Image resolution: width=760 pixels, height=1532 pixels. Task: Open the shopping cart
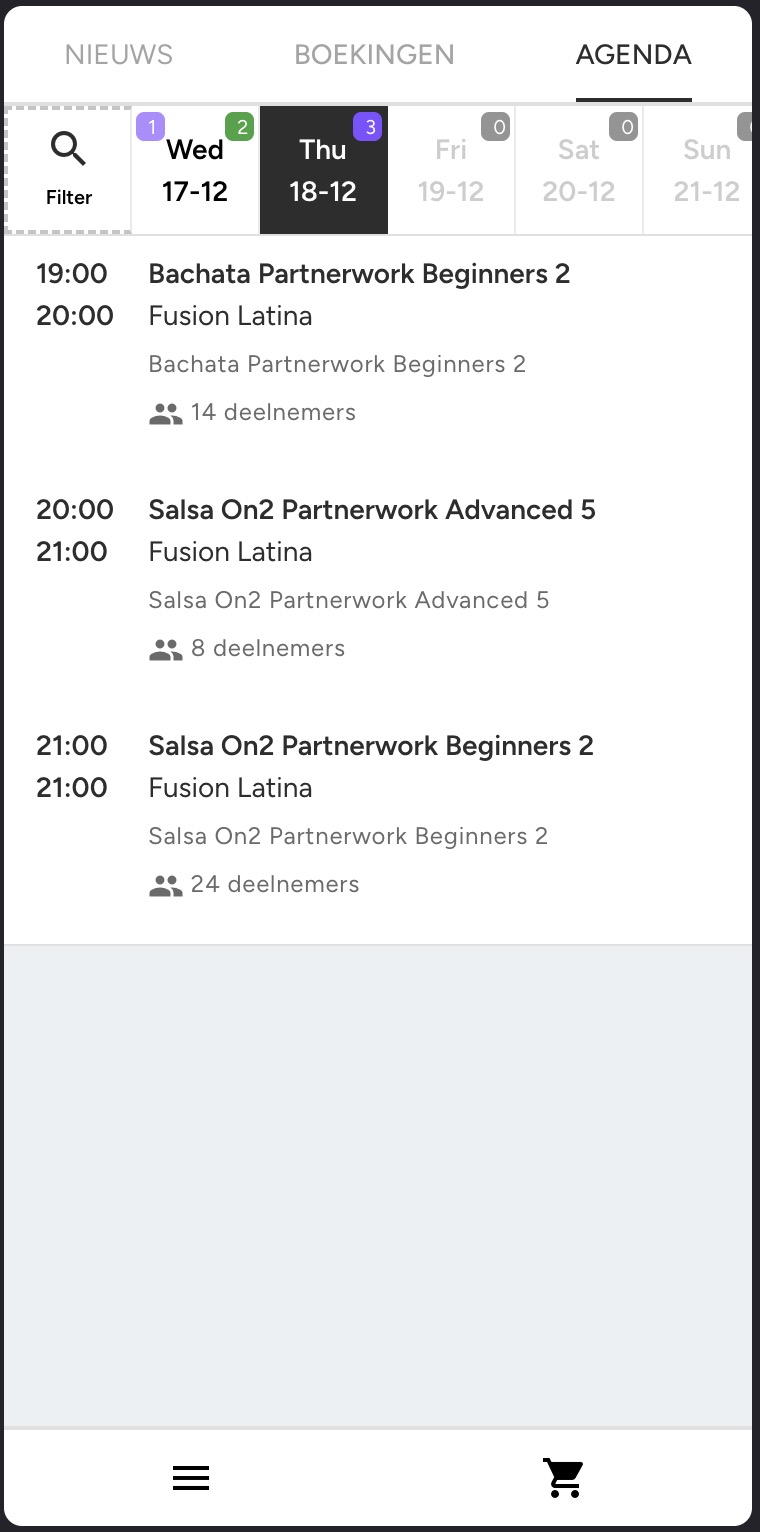click(x=563, y=1477)
